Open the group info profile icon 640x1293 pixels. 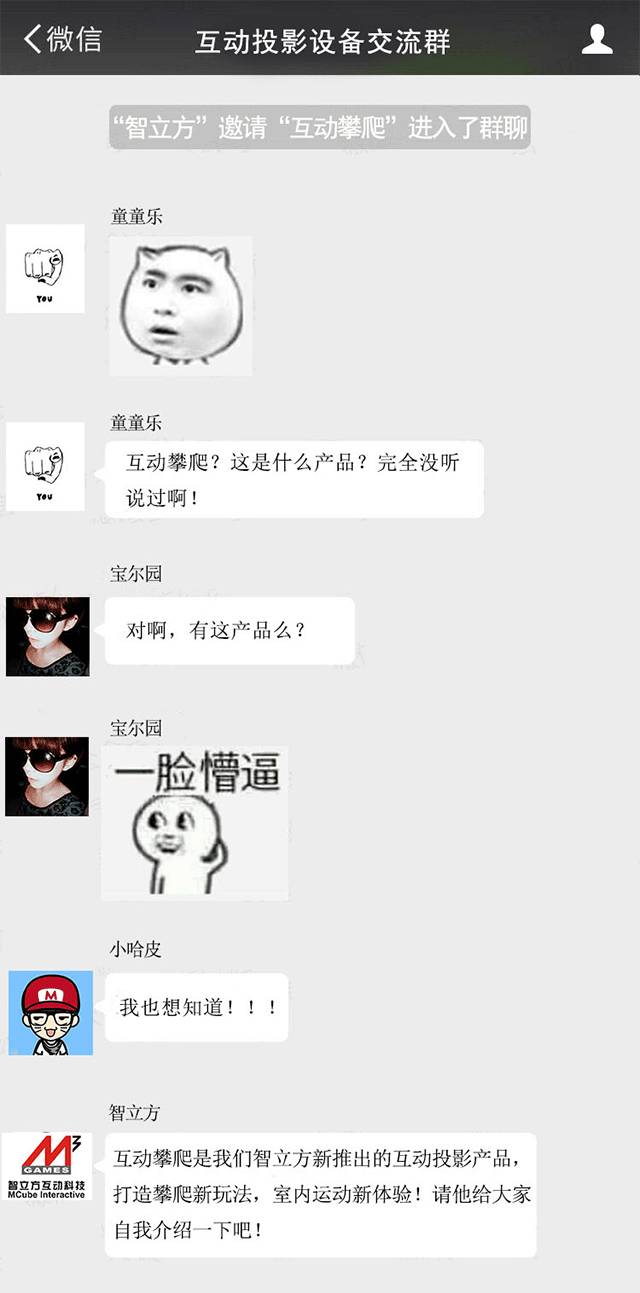coord(597,39)
